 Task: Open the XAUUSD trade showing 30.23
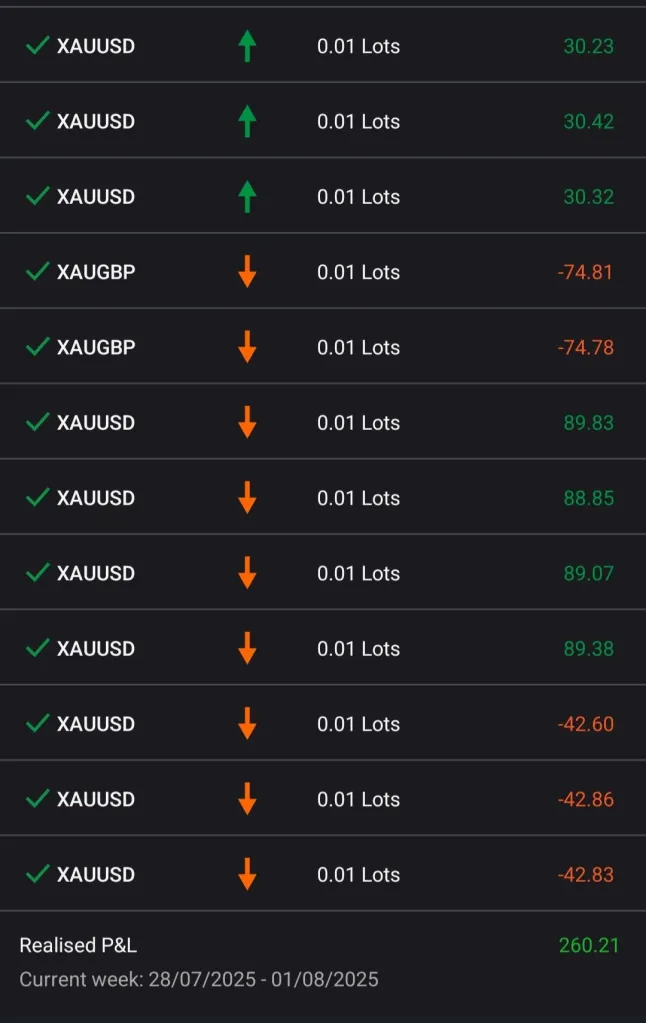tap(322, 46)
